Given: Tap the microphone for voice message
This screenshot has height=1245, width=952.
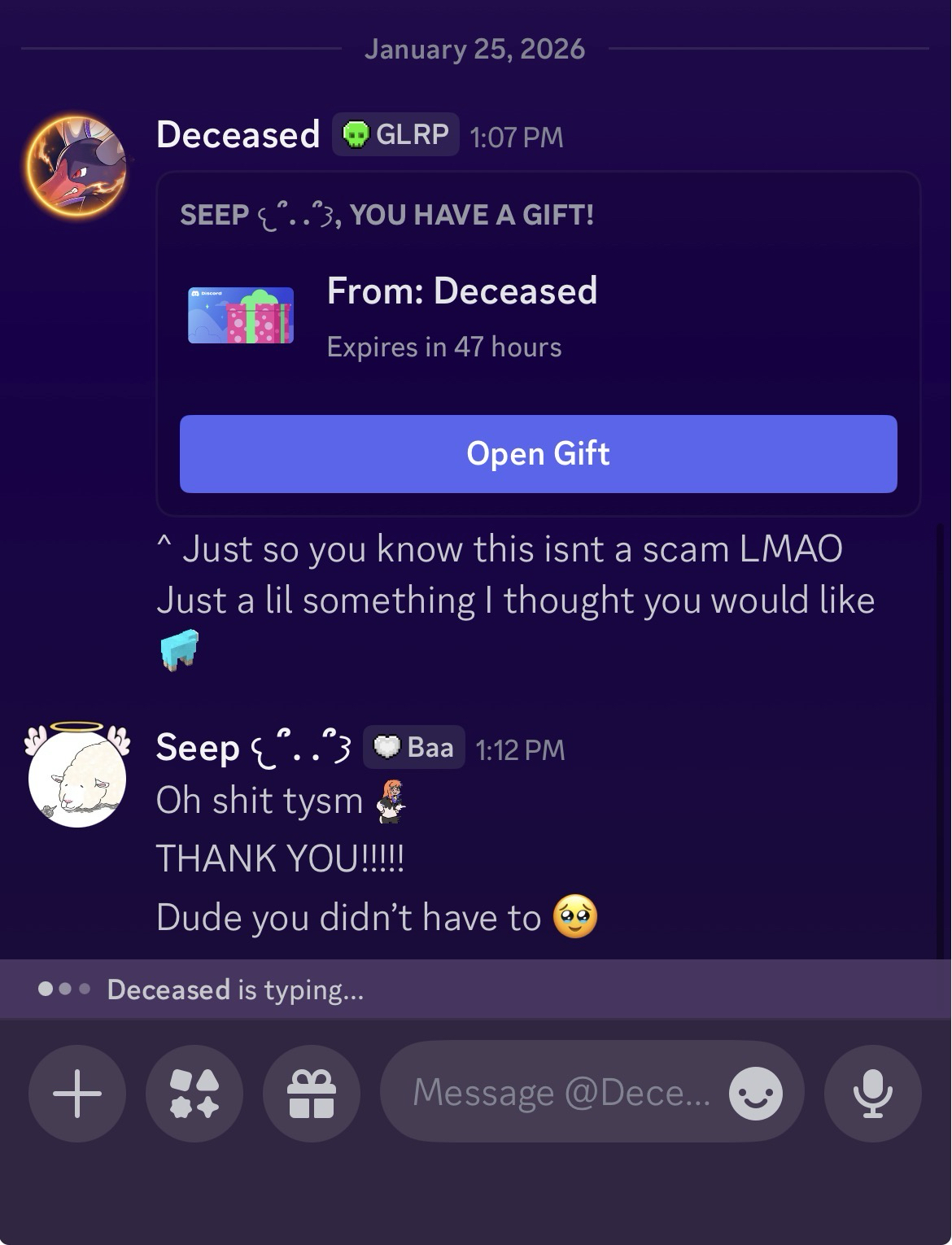Looking at the screenshot, I should [x=872, y=1093].
